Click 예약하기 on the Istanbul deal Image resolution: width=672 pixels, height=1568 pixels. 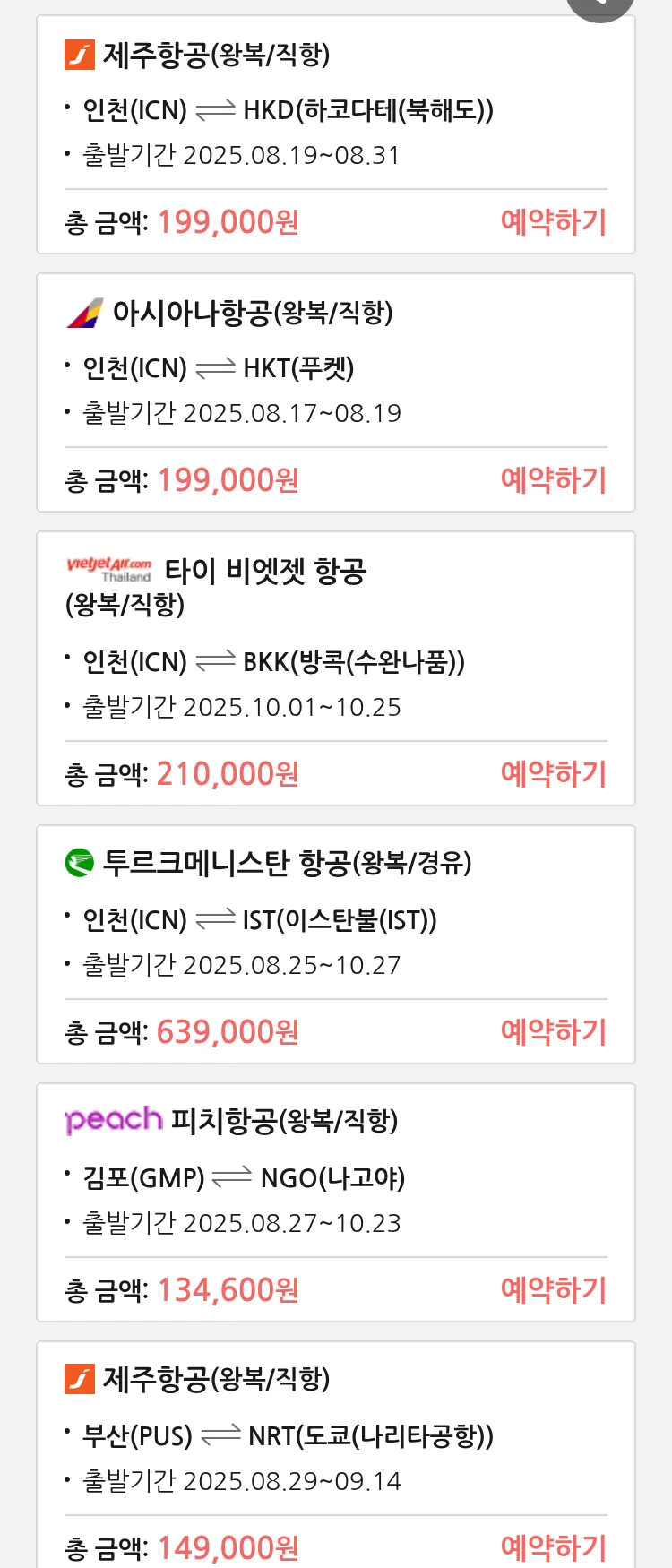coord(554,1032)
